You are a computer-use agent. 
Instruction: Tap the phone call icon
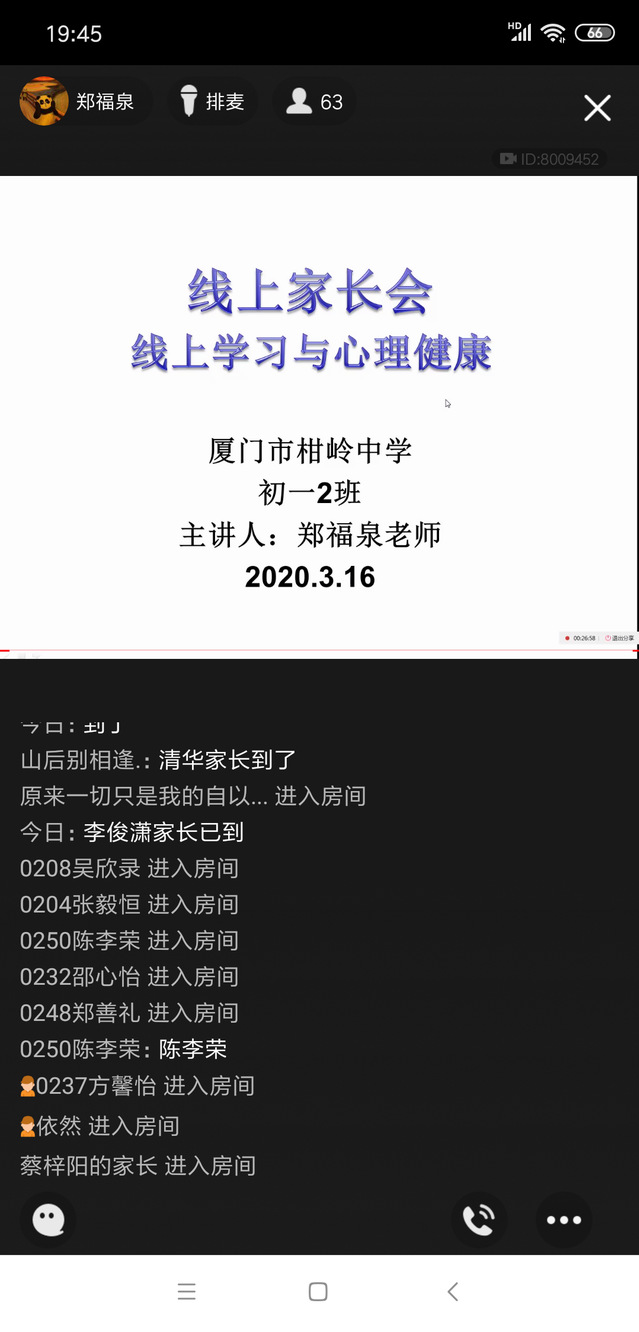coord(479,1220)
